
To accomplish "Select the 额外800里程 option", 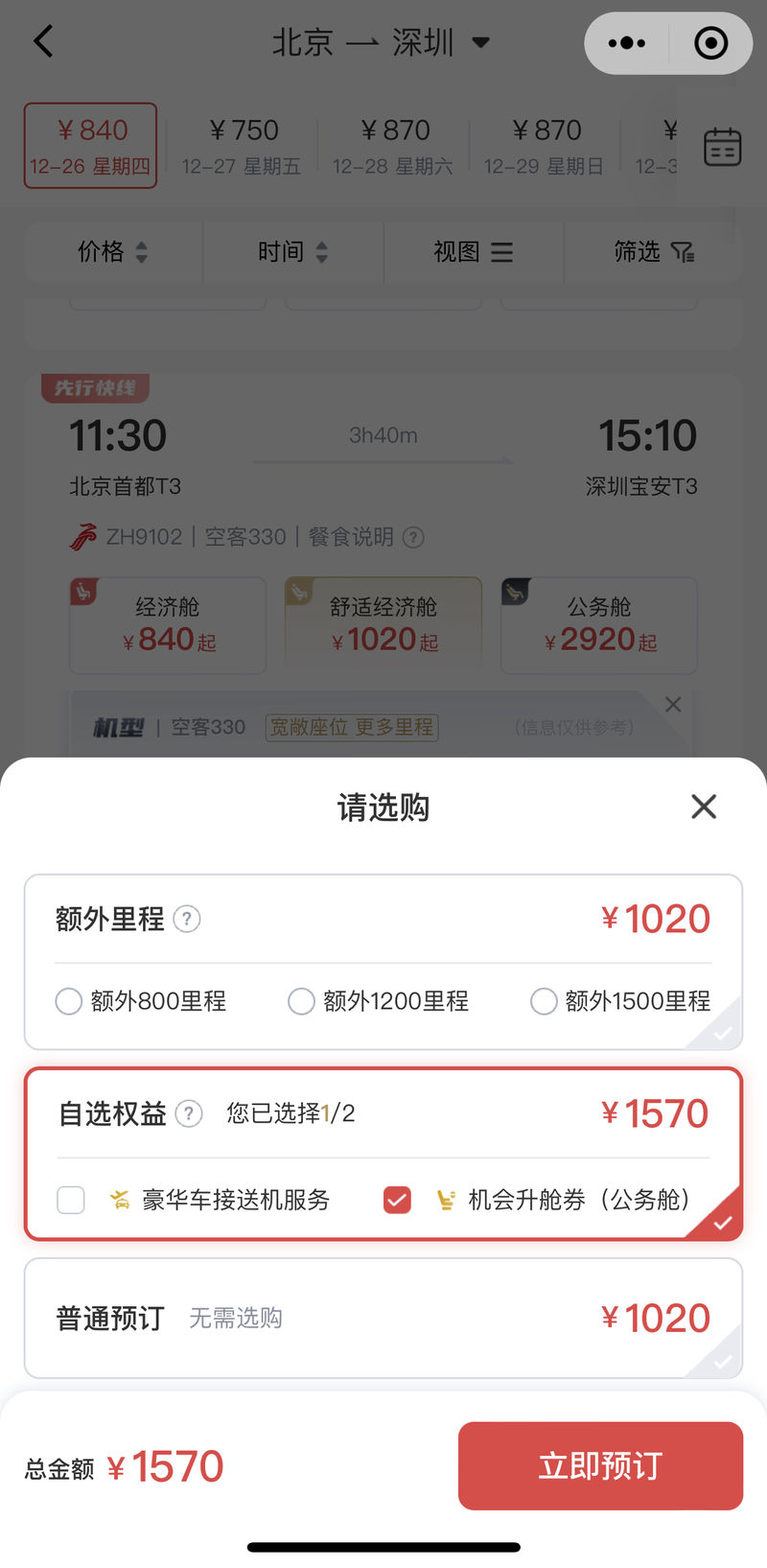I will point(69,1001).
